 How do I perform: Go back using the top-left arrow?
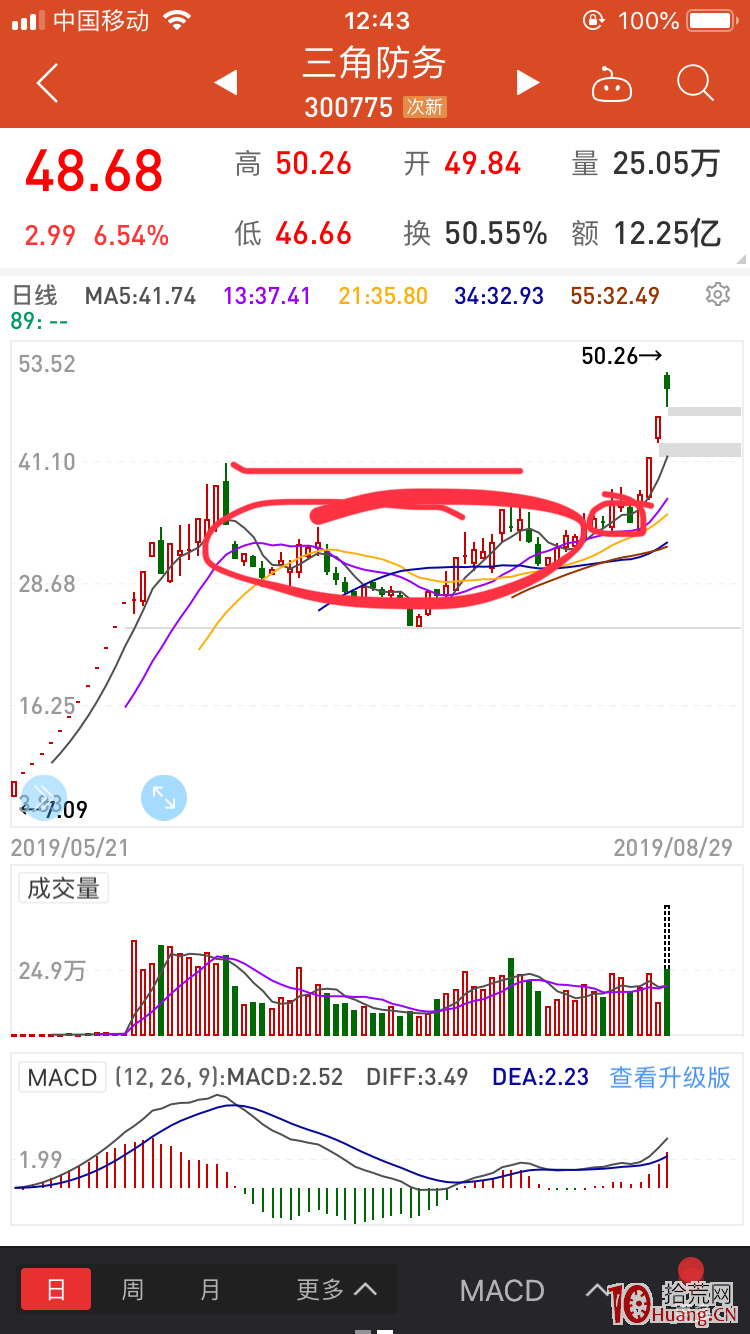click(47, 83)
